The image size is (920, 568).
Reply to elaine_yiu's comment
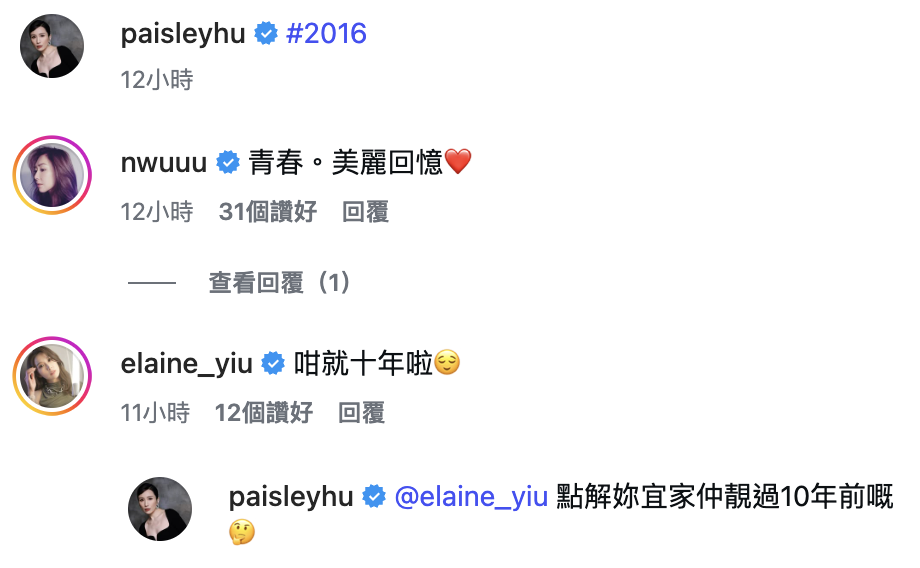(x=361, y=413)
